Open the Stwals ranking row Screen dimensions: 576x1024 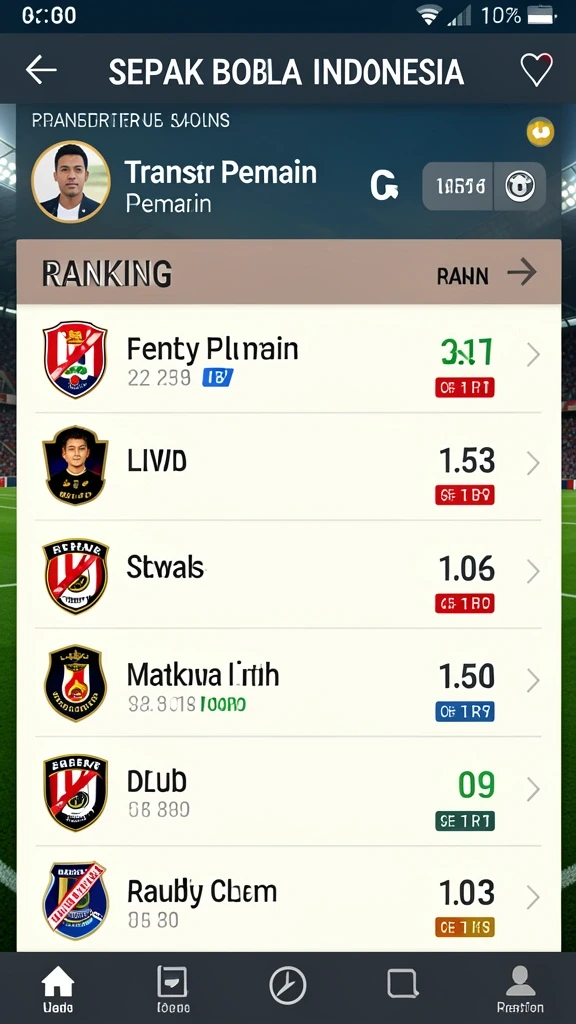coord(288,575)
